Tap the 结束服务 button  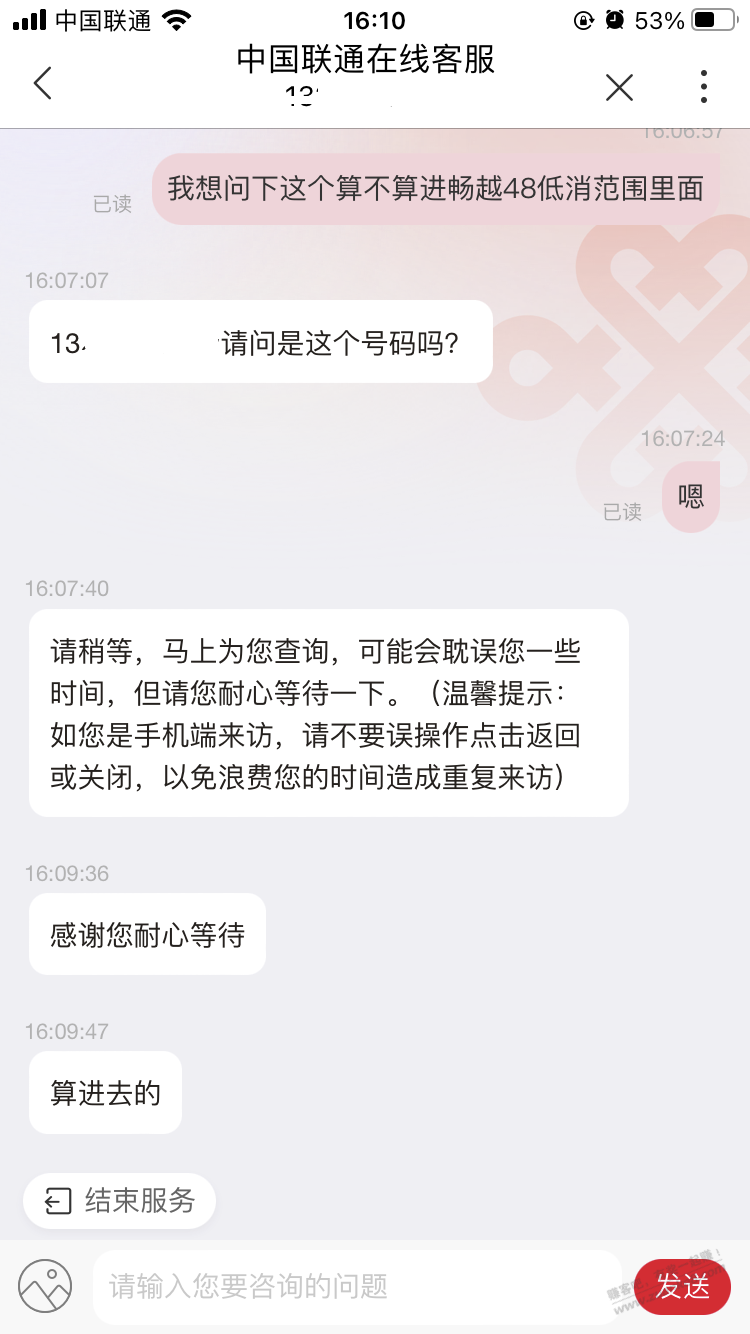click(119, 1200)
